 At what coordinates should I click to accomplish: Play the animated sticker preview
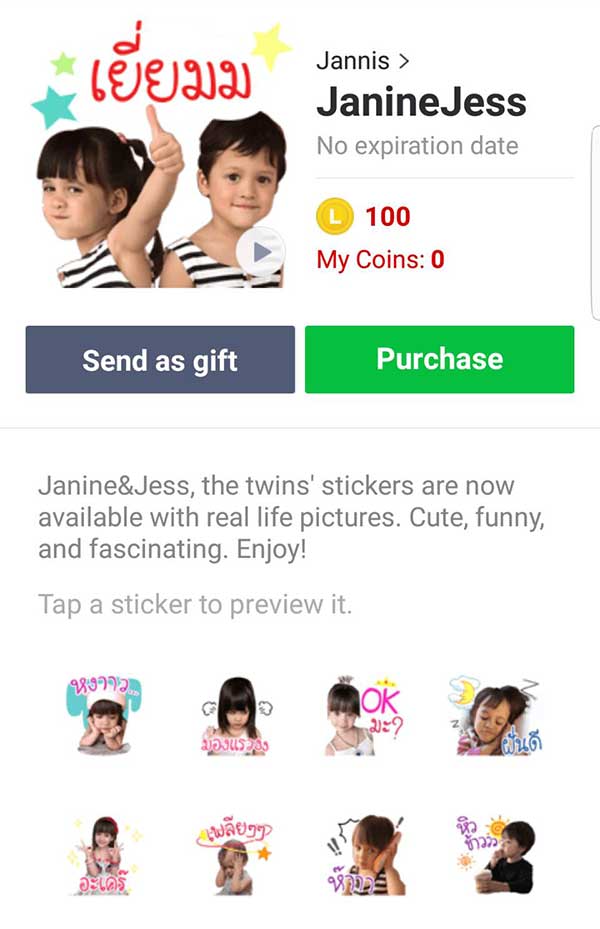point(260,252)
